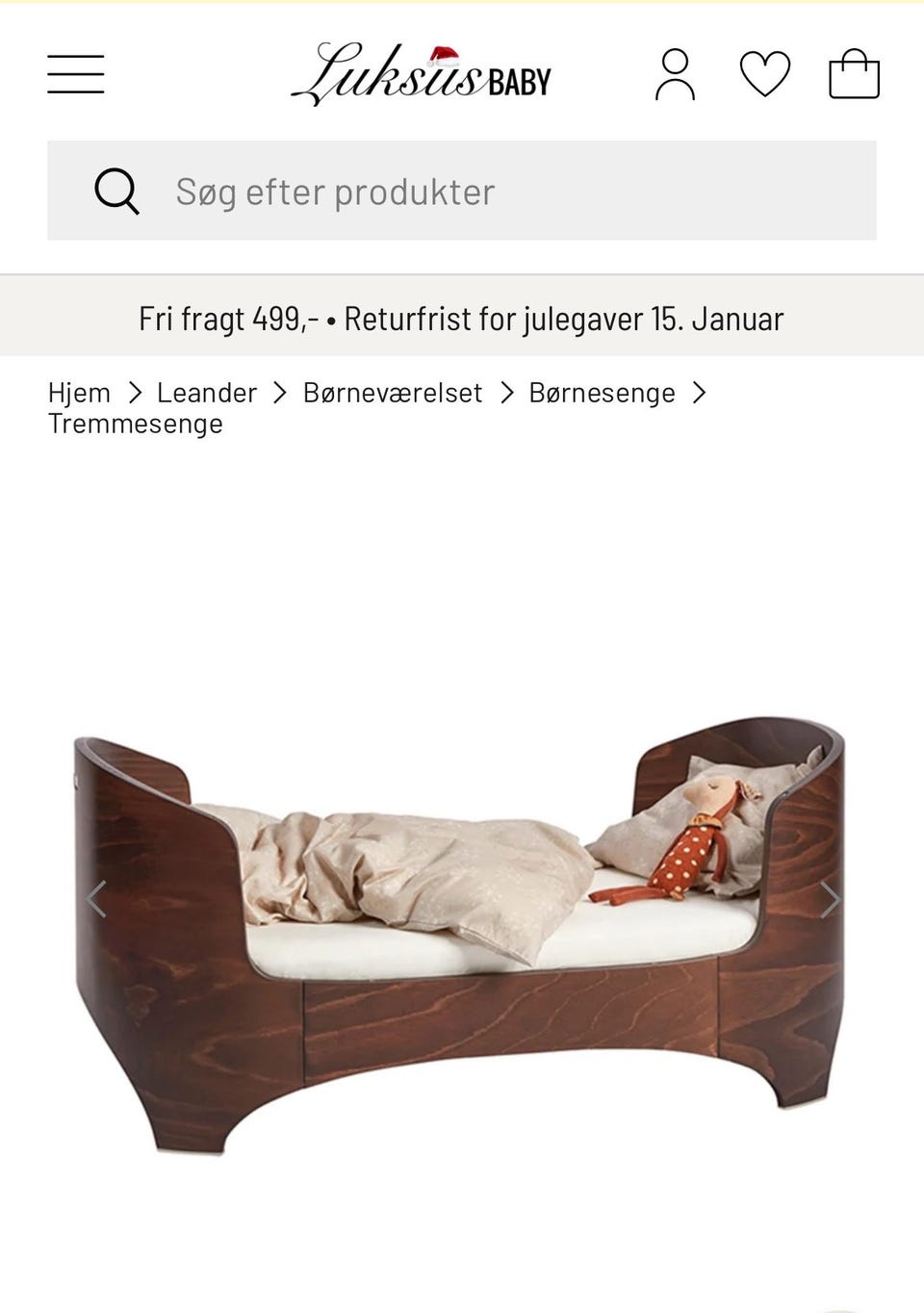This screenshot has width=924, height=1313.
Task: Click the Børnesenge breadcrumb
Action: (602, 392)
